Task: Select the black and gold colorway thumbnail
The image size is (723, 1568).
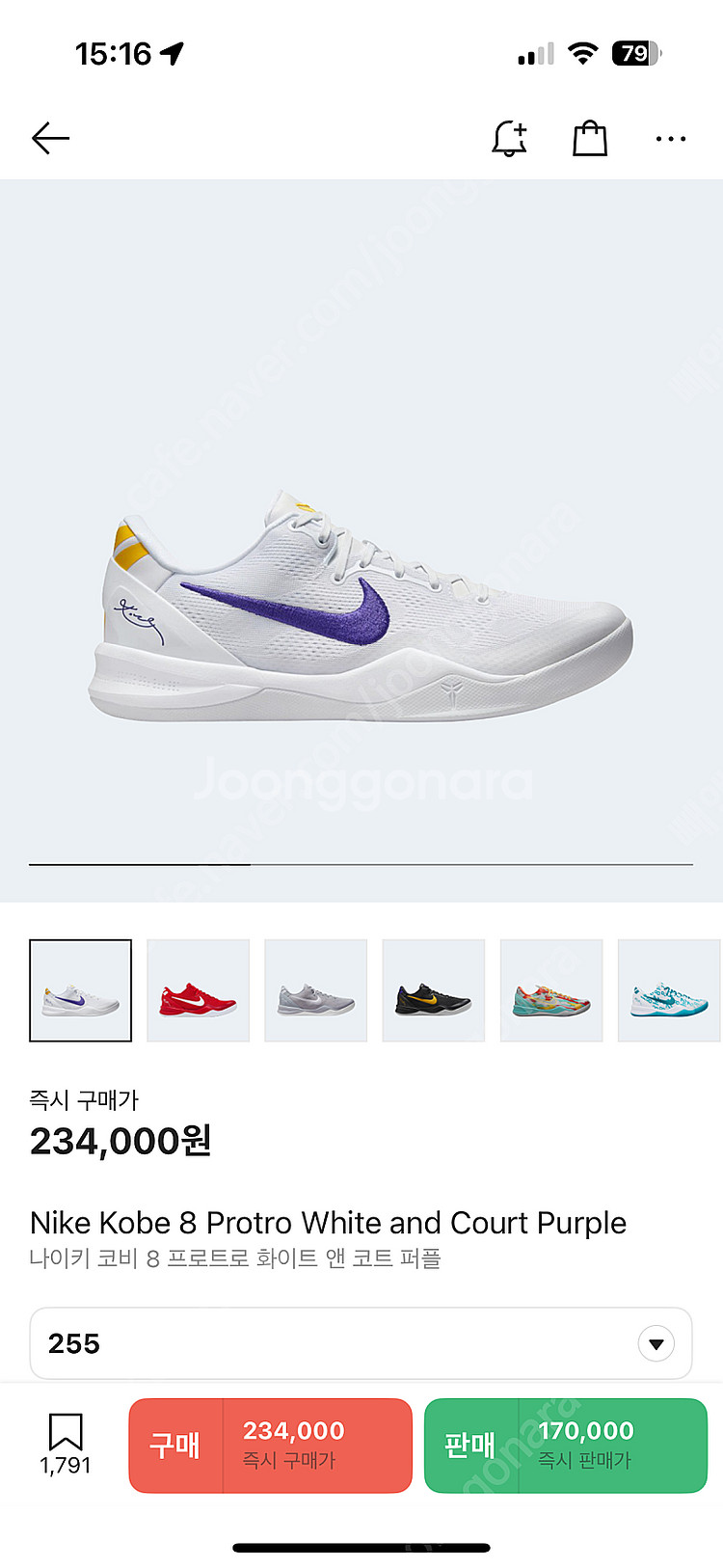Action: click(434, 990)
